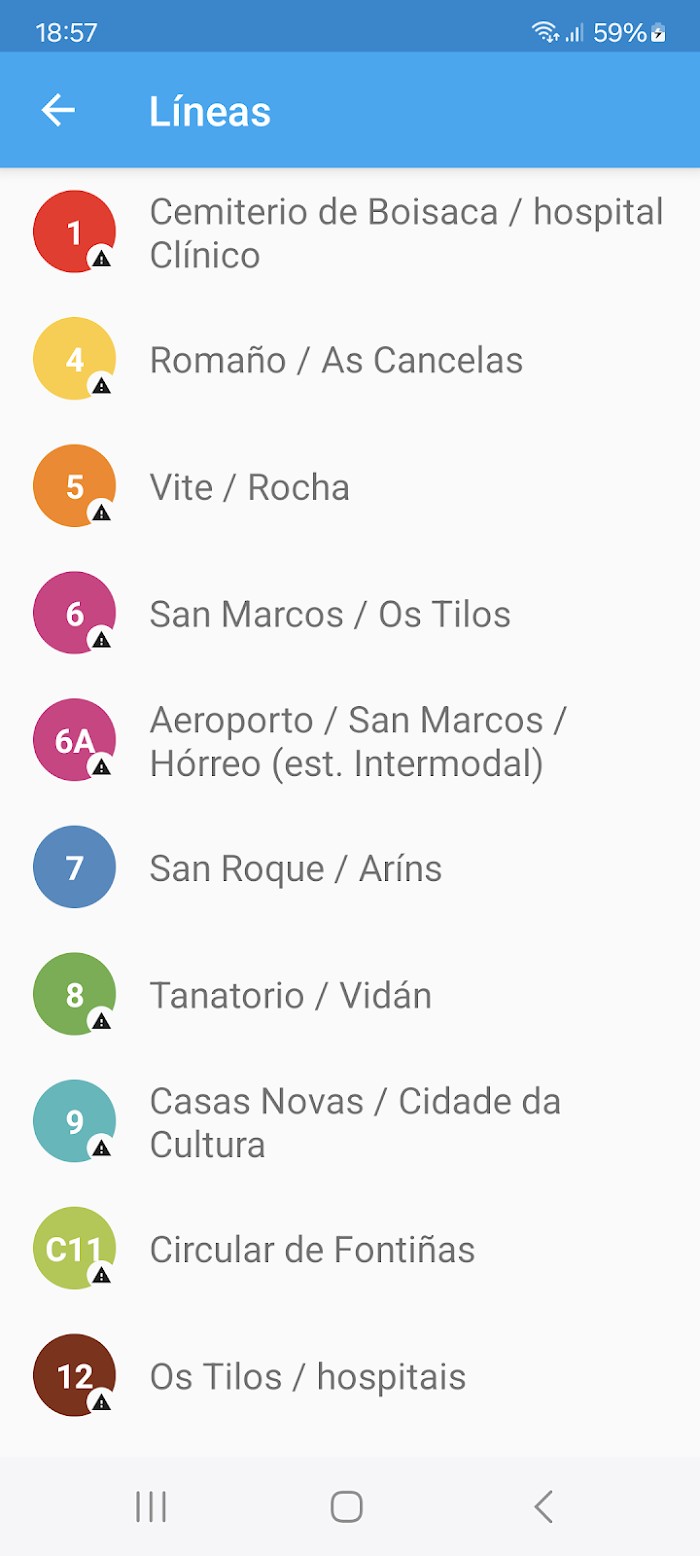Select line 4 Romaño / As Cancelas

(350, 359)
